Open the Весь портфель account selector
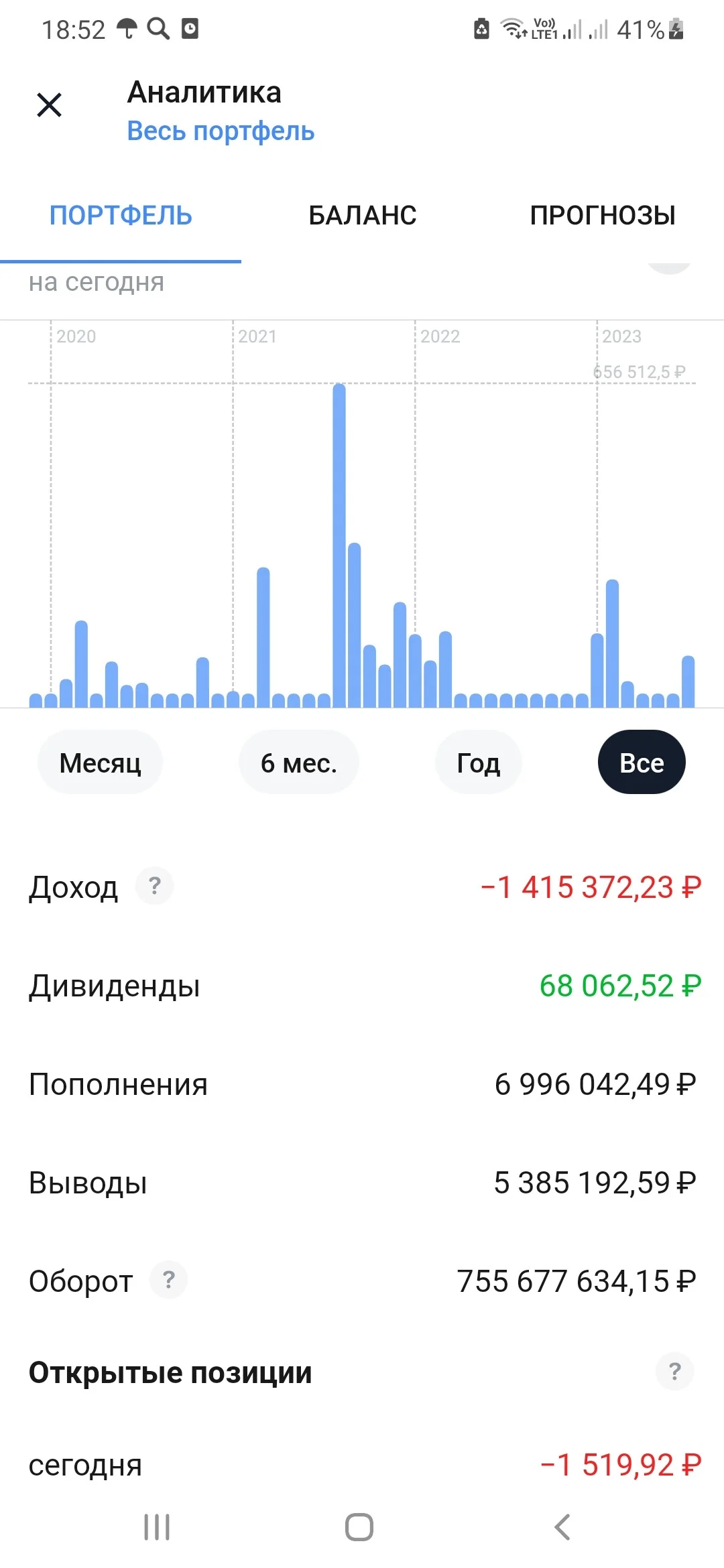The image size is (724, 1568). (221, 131)
